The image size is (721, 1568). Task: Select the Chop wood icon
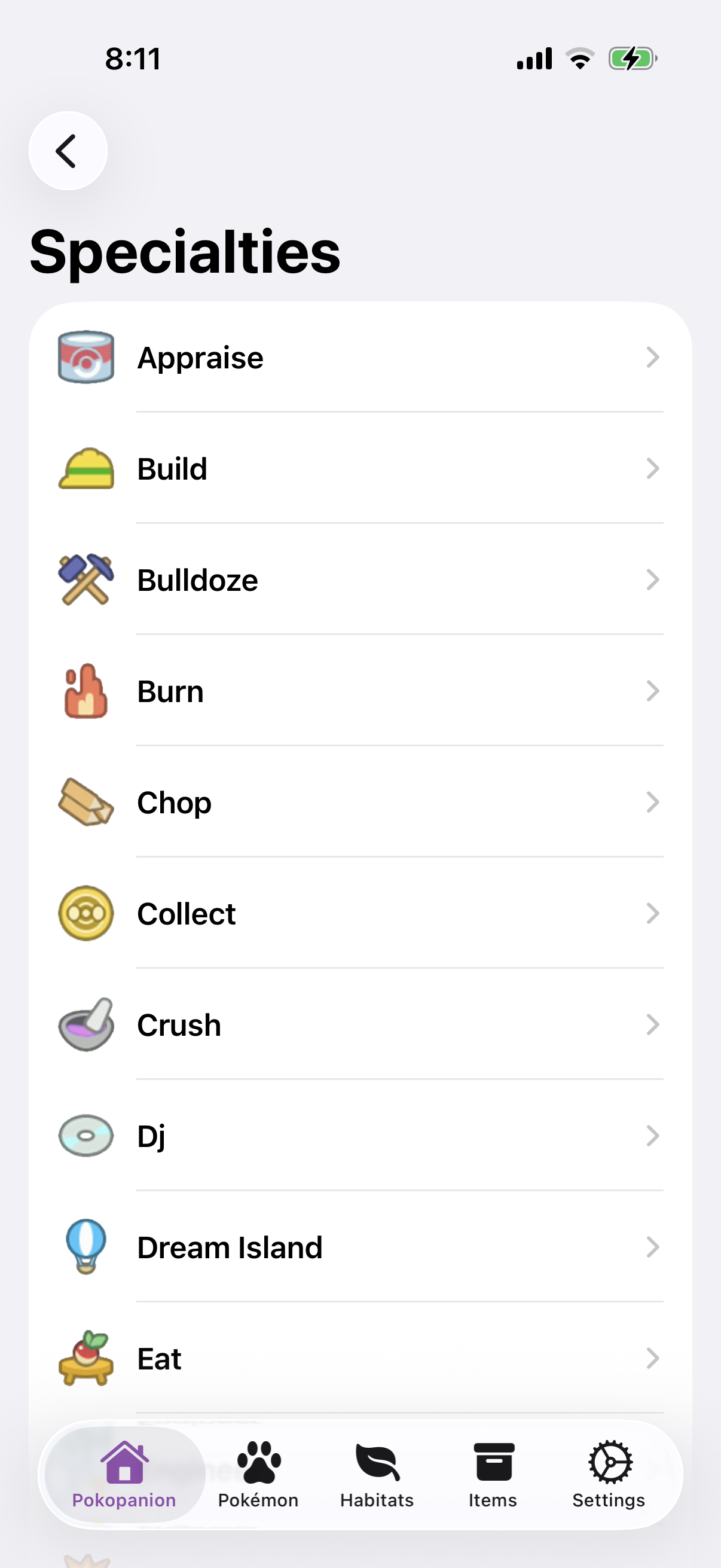(85, 802)
